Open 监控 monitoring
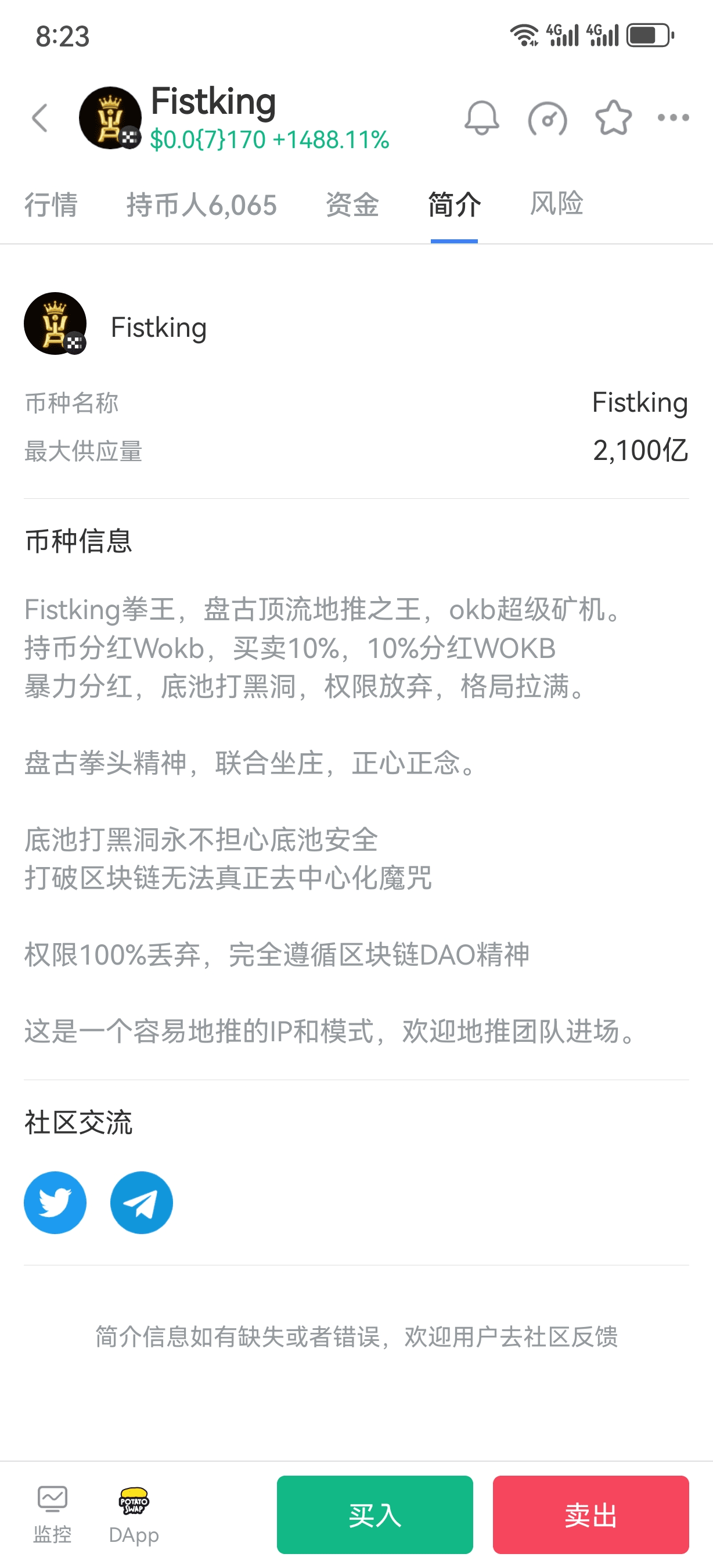 coord(52,1514)
